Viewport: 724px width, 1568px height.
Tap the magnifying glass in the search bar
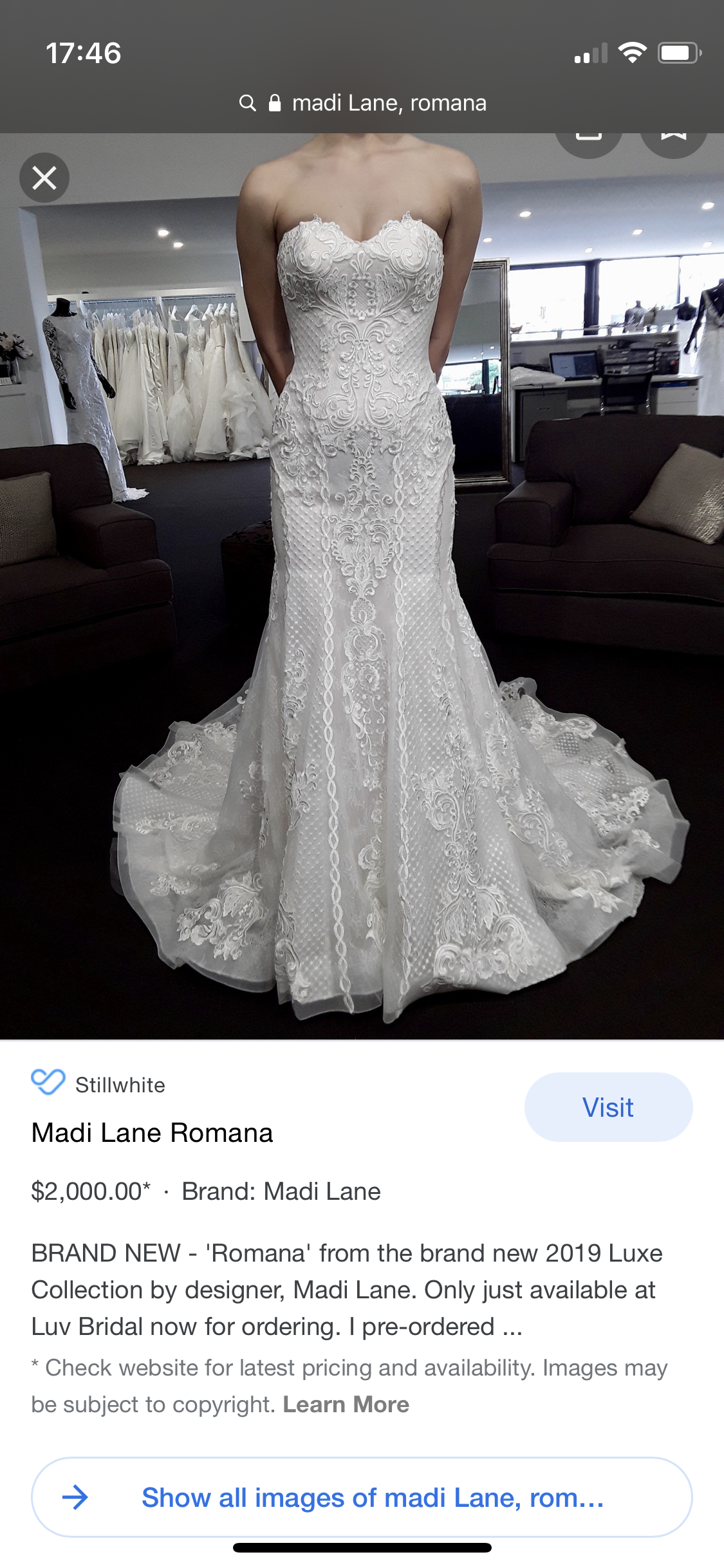(x=248, y=103)
